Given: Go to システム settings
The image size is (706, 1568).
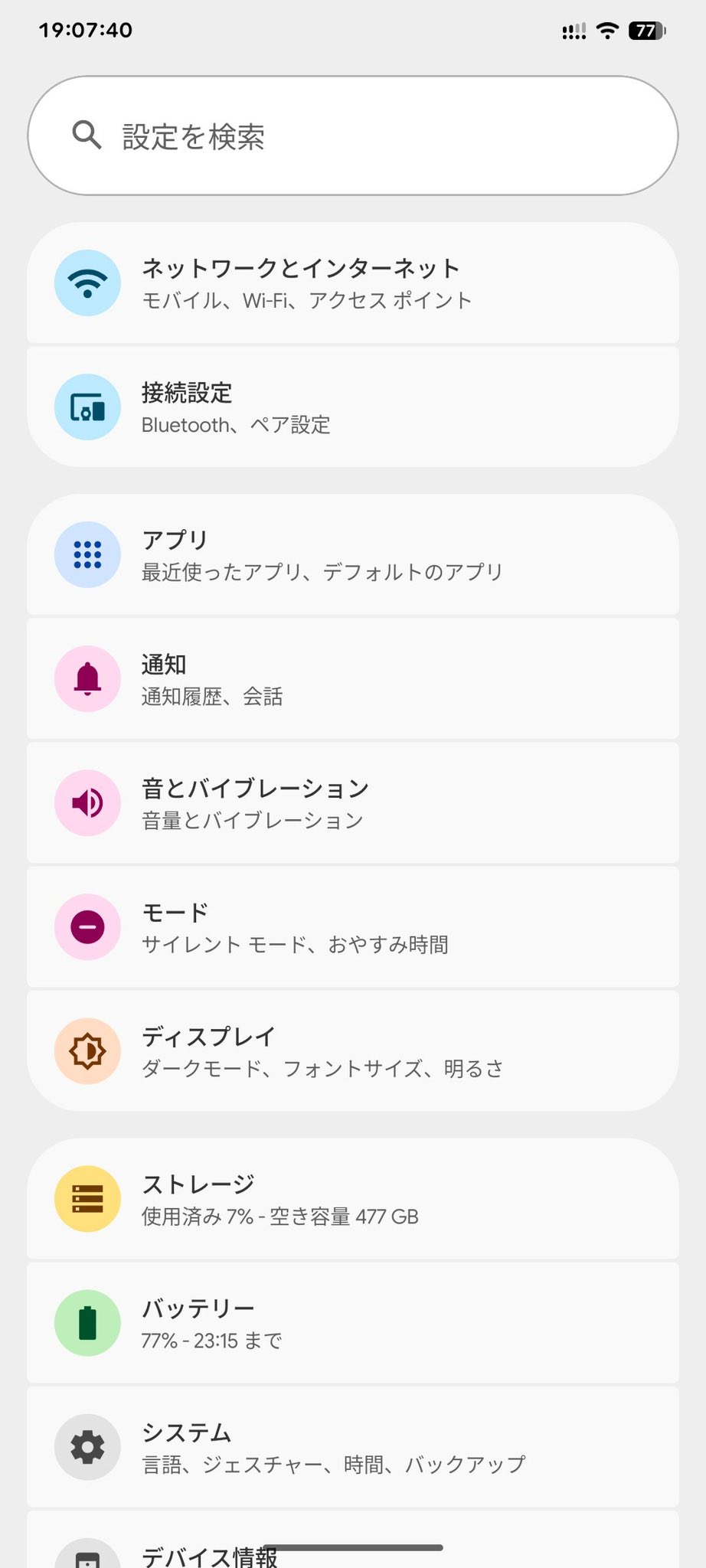Looking at the screenshot, I should click(x=352, y=1447).
